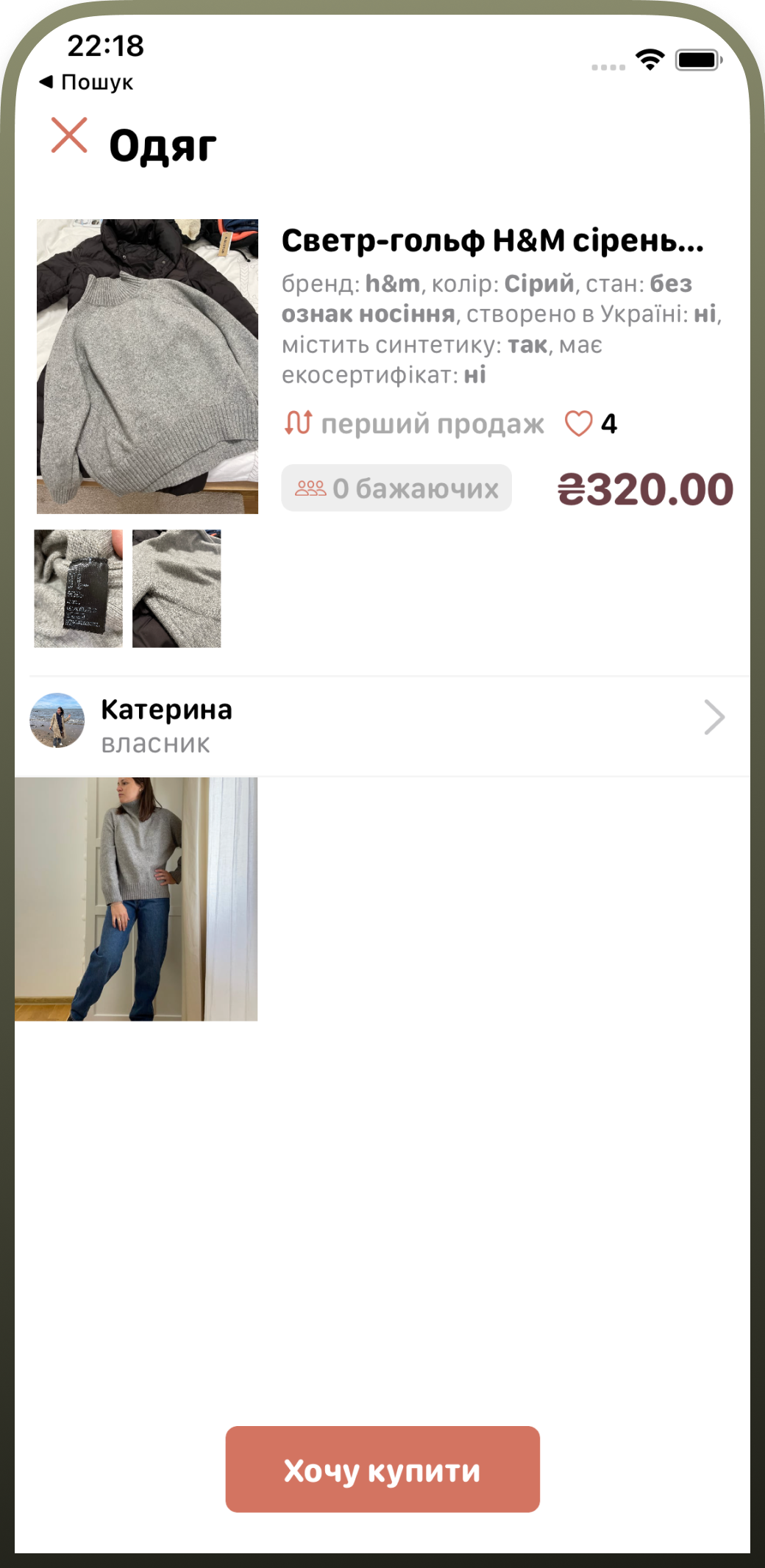Tap the Хочу купити button
Image resolution: width=765 pixels, height=1568 pixels.
pos(382,1469)
